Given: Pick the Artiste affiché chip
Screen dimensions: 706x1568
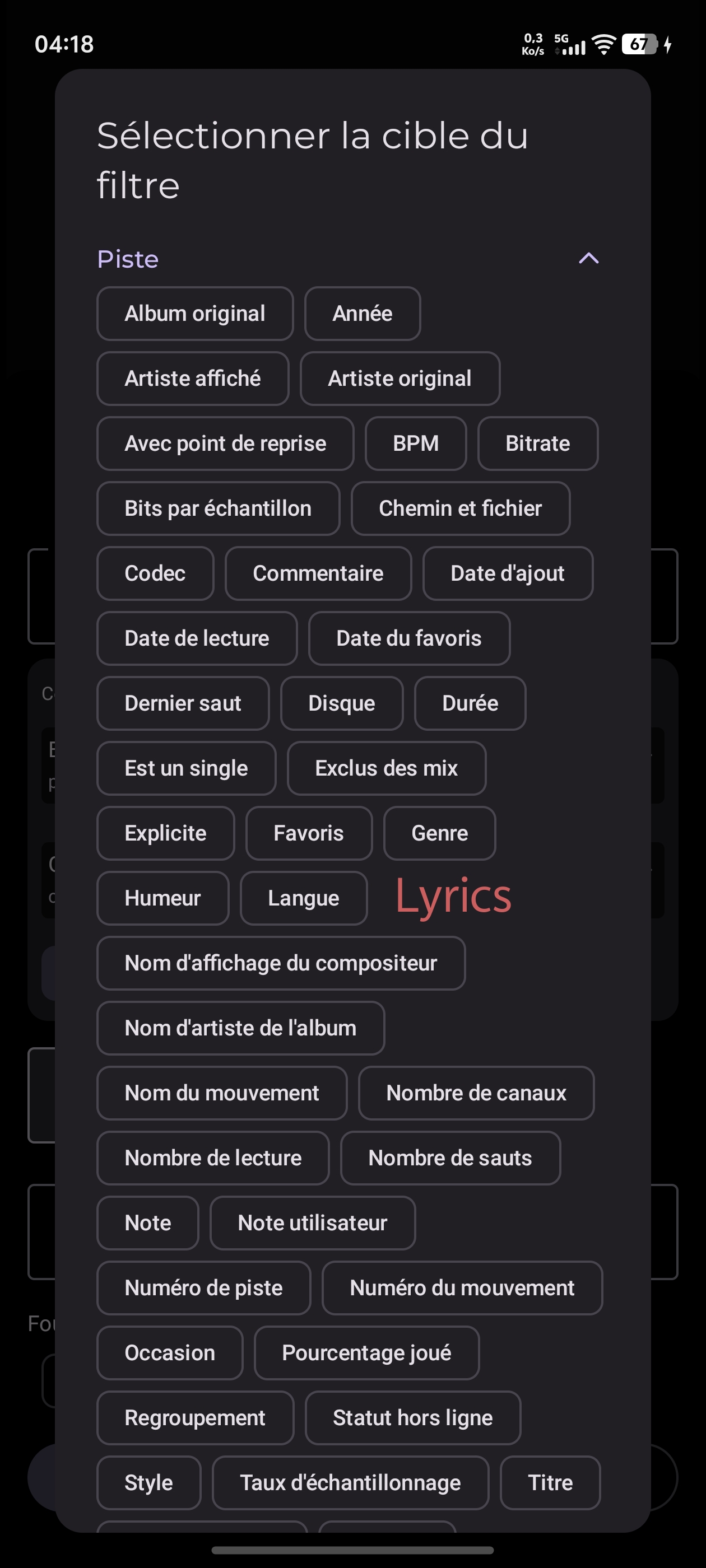Looking at the screenshot, I should (x=193, y=379).
